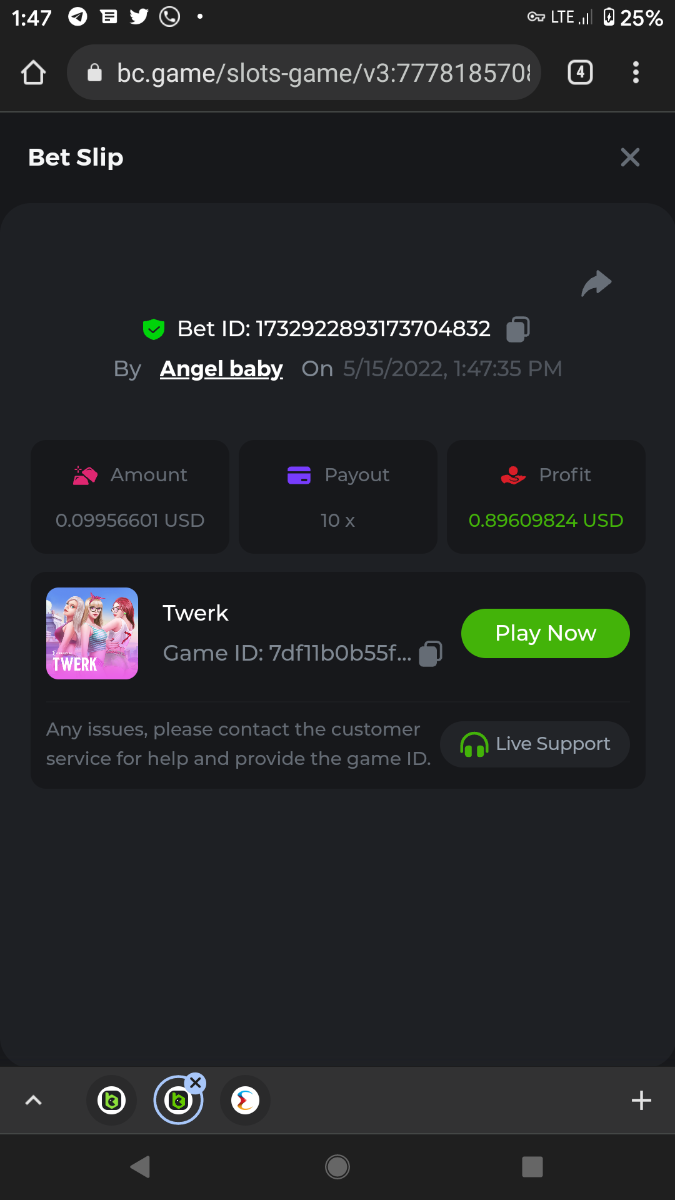Open the browser home page
The image size is (675, 1200).
point(34,73)
